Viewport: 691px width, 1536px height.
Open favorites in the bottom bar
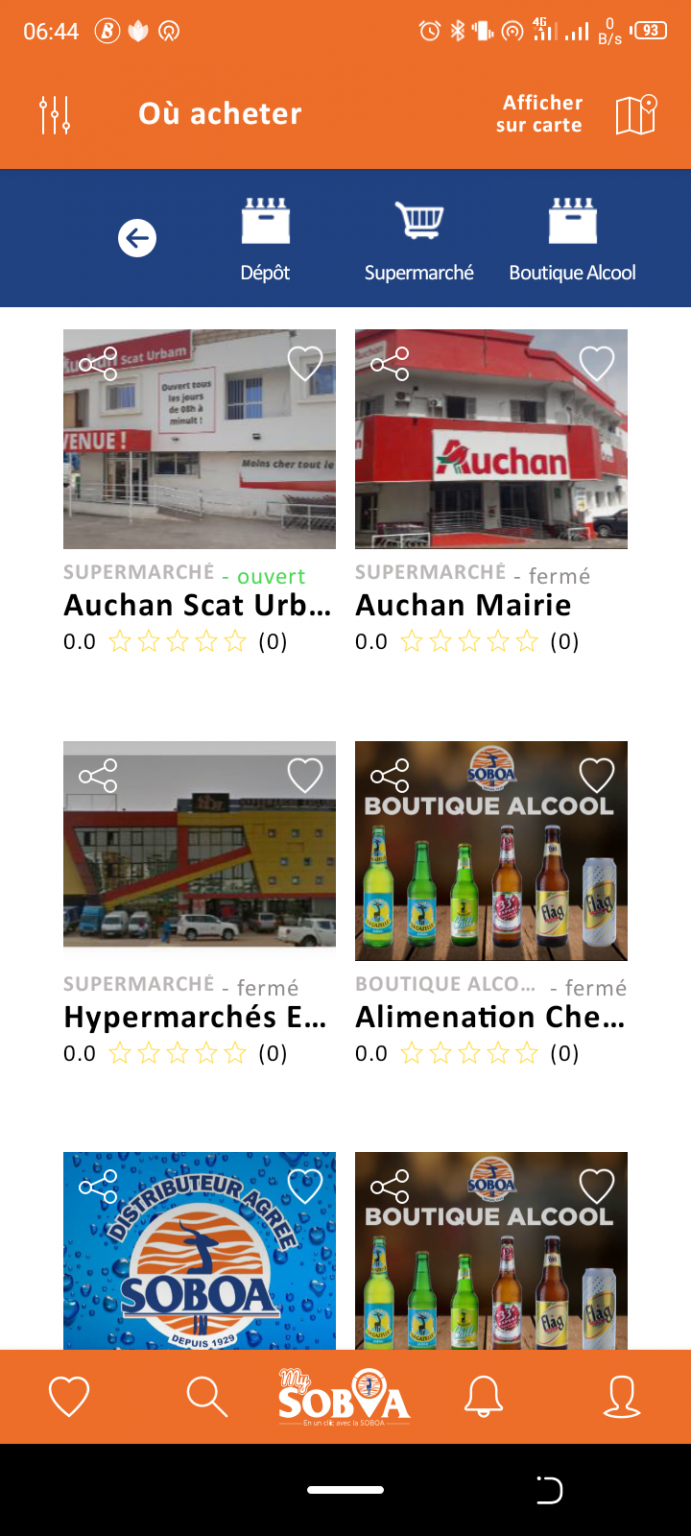(69, 1396)
